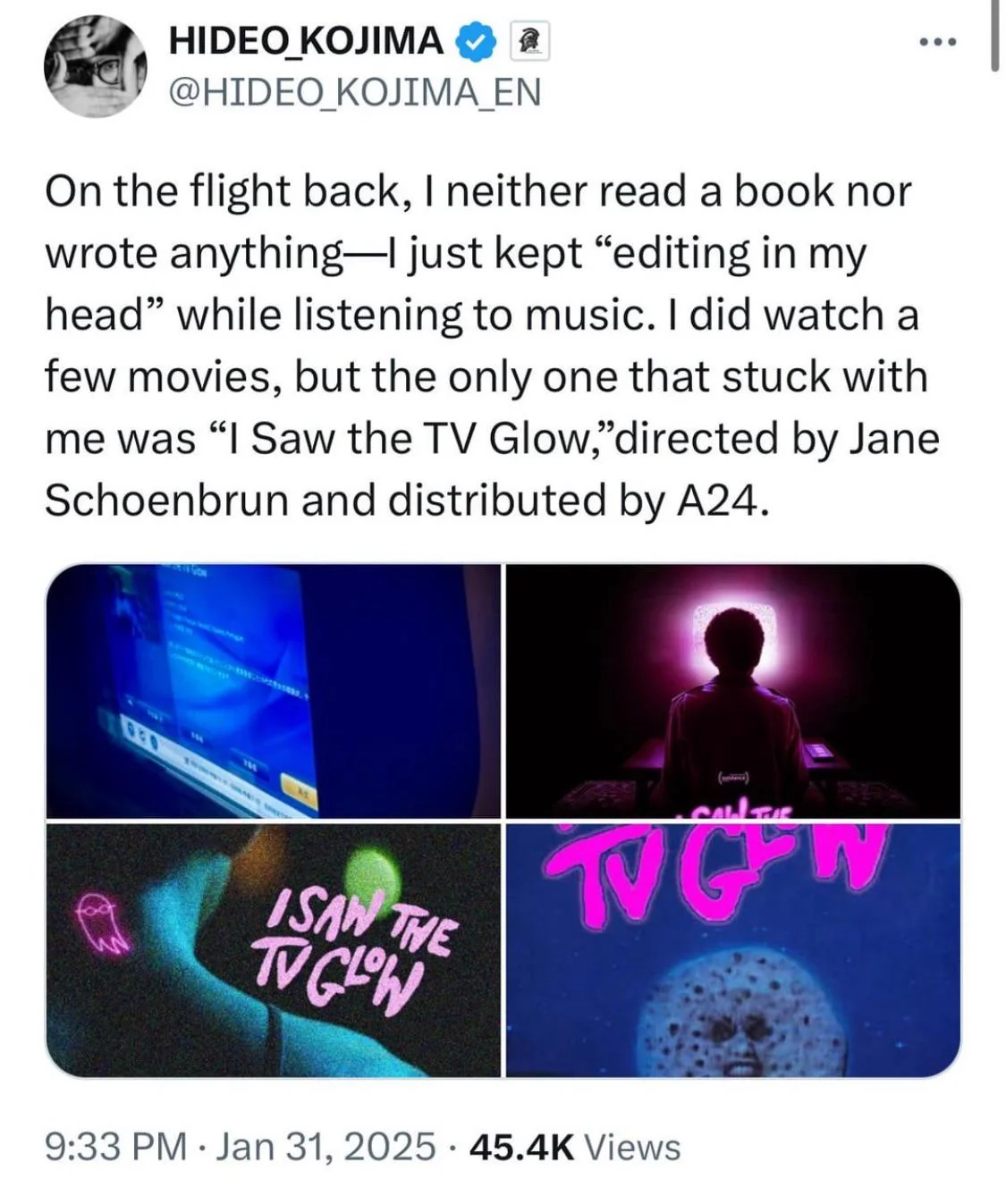
Task: Open the pink neon ghost title image
Action: pyautogui.click(x=273, y=950)
